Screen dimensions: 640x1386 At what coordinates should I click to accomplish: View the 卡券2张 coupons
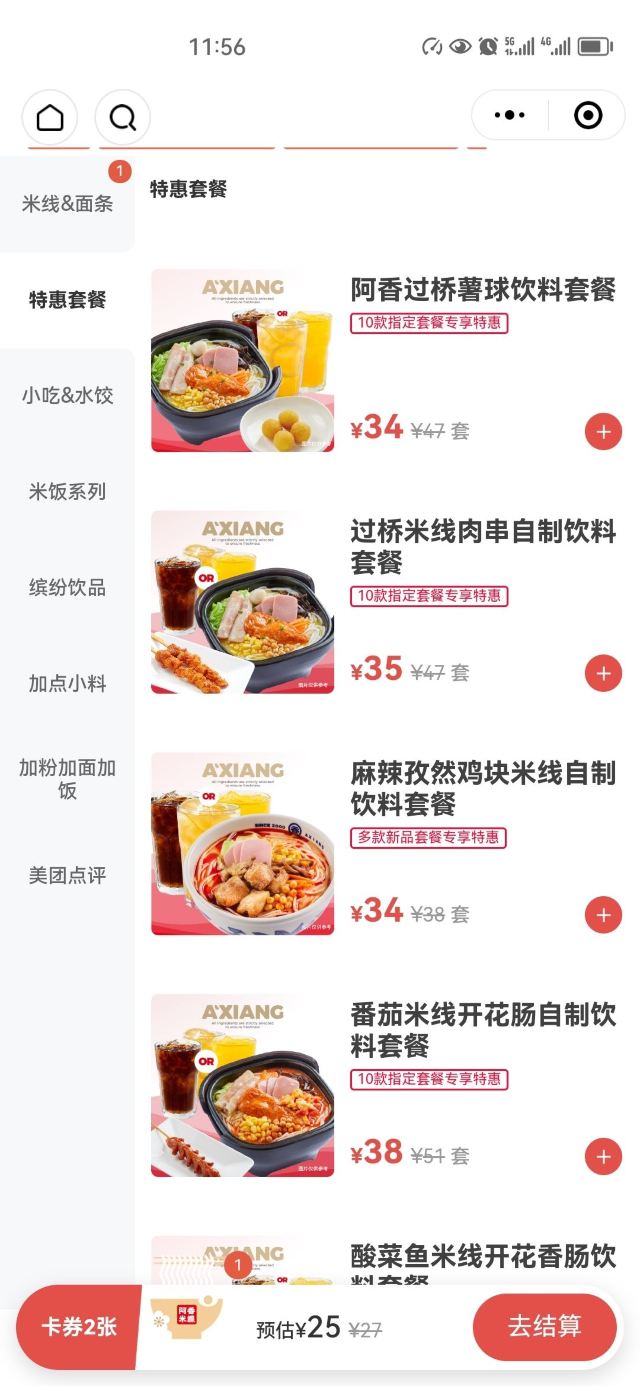click(x=78, y=1328)
